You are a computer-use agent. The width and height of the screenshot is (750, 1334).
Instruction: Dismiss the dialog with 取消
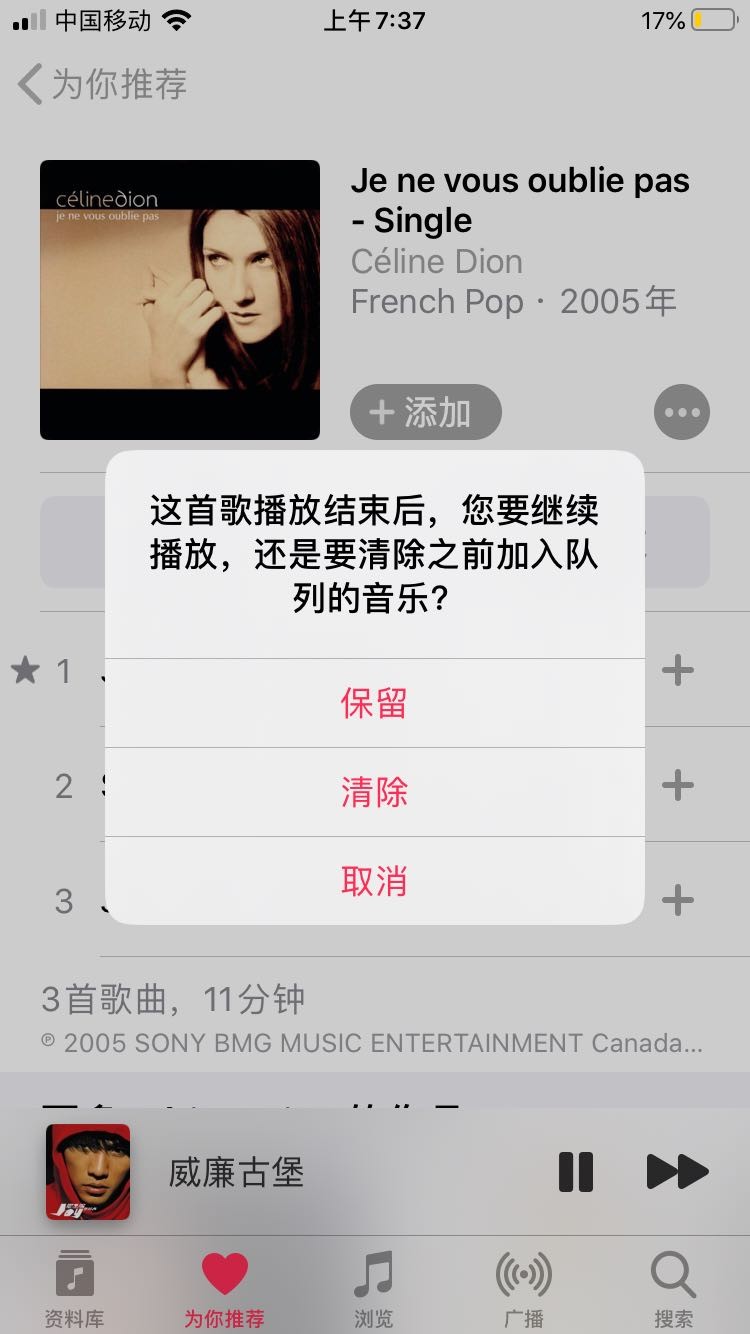(374, 881)
